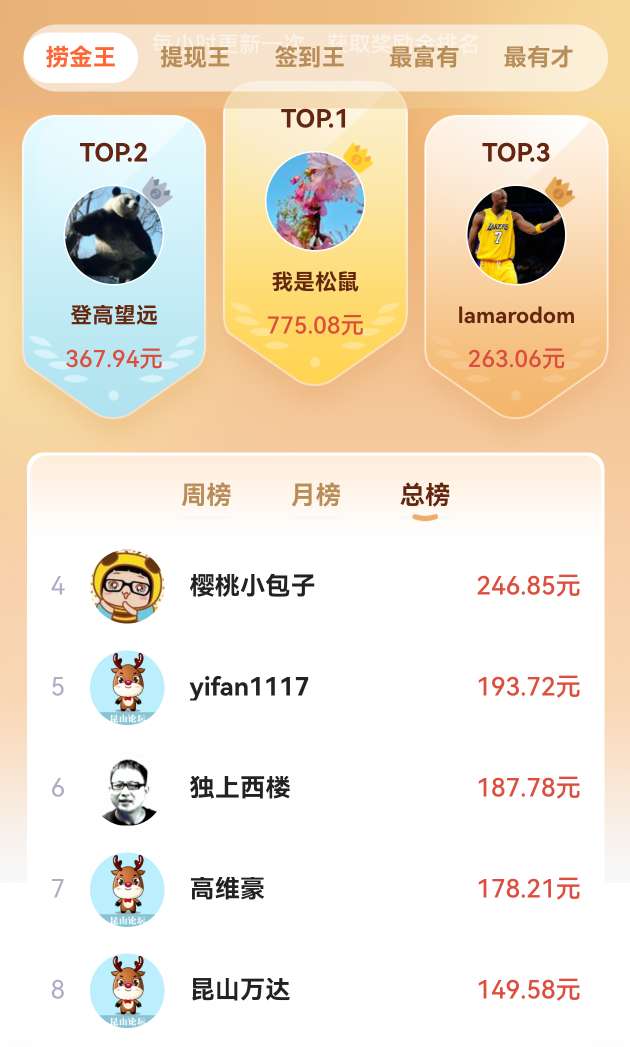Open the 最有才 ranking tab
Viewport: 630px width, 1047px height.
point(538,57)
